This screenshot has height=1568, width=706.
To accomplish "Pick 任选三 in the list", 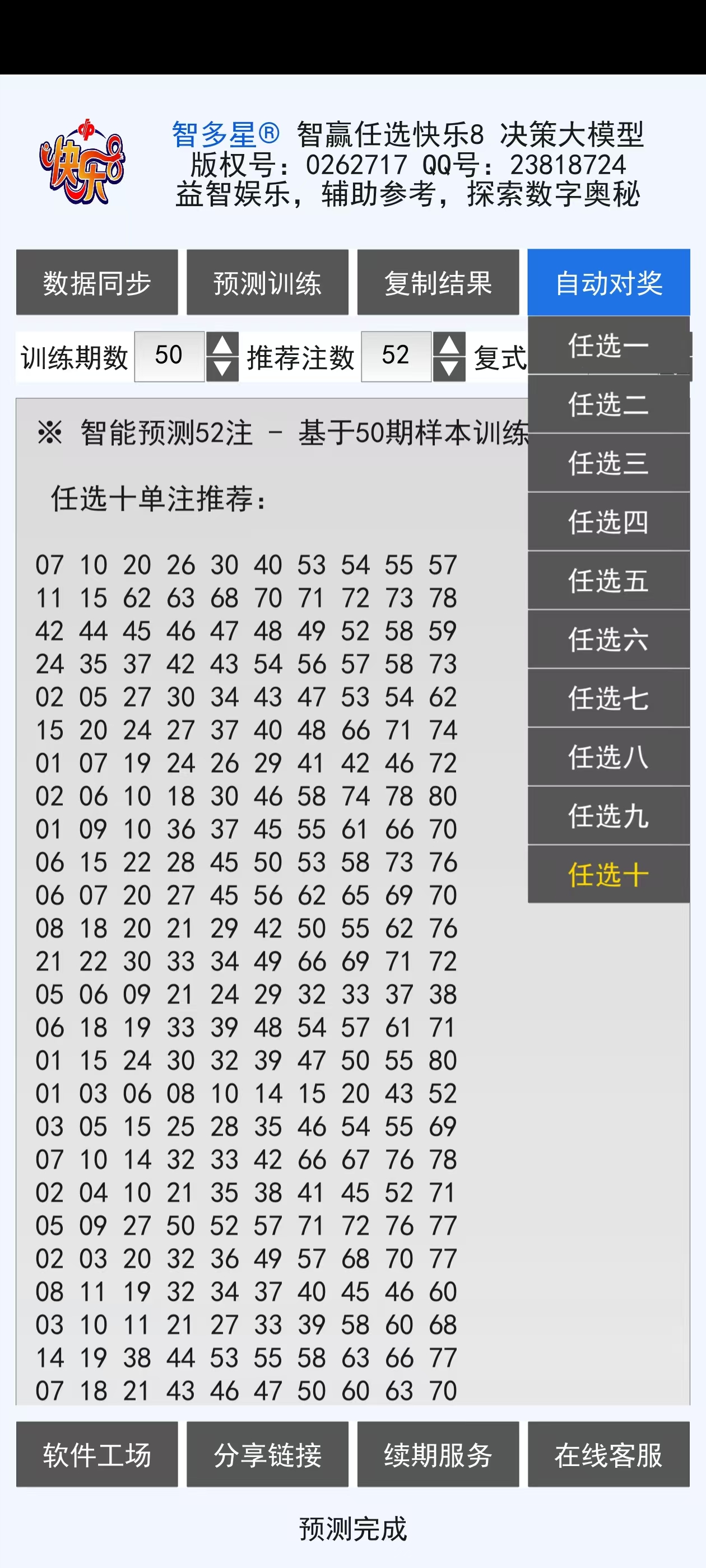I will pos(609,463).
